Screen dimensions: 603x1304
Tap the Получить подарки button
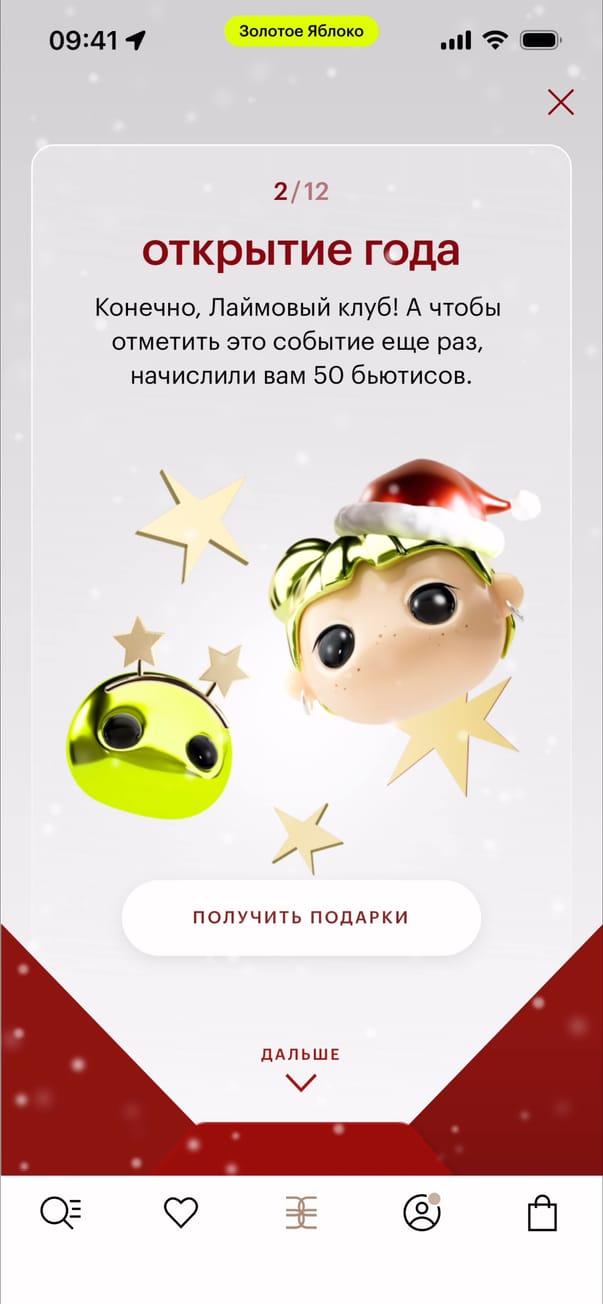point(301,918)
